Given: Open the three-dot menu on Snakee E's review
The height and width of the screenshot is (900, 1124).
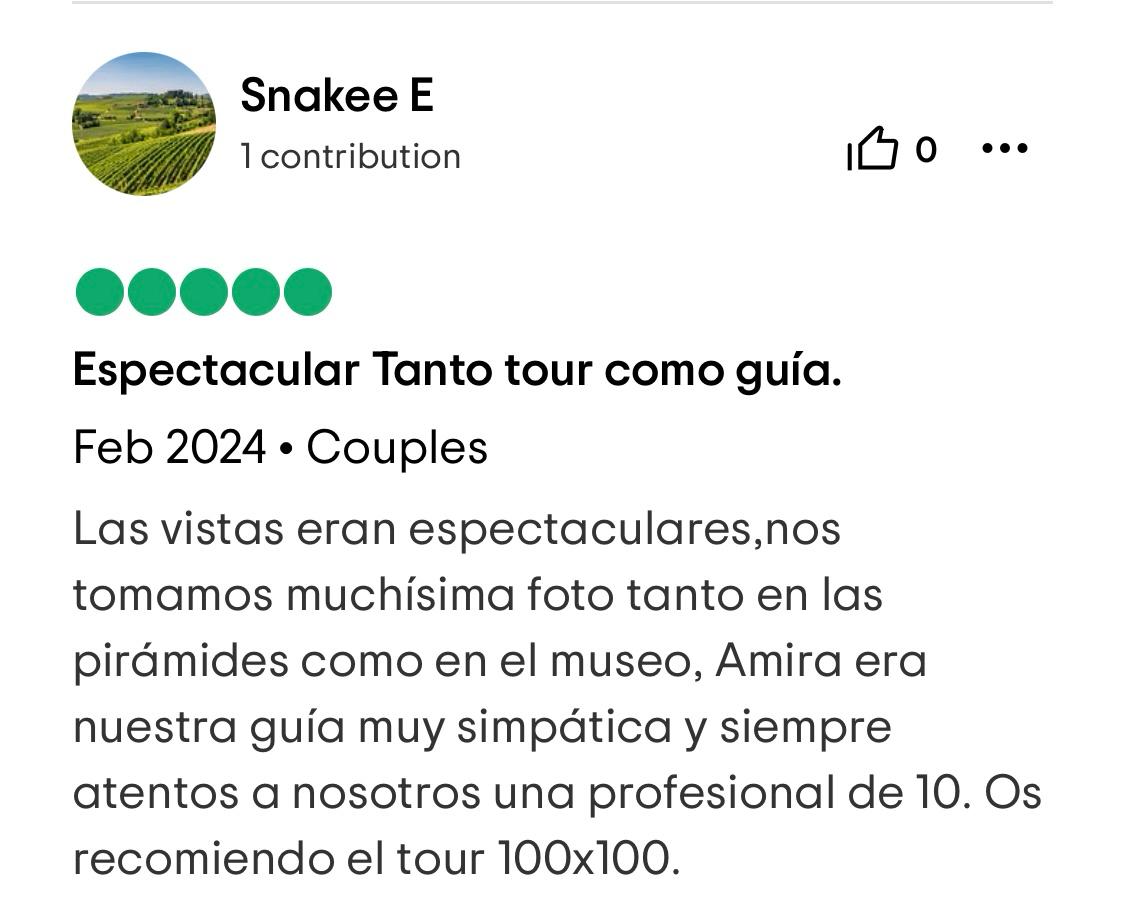Looking at the screenshot, I should pos(1004,149).
